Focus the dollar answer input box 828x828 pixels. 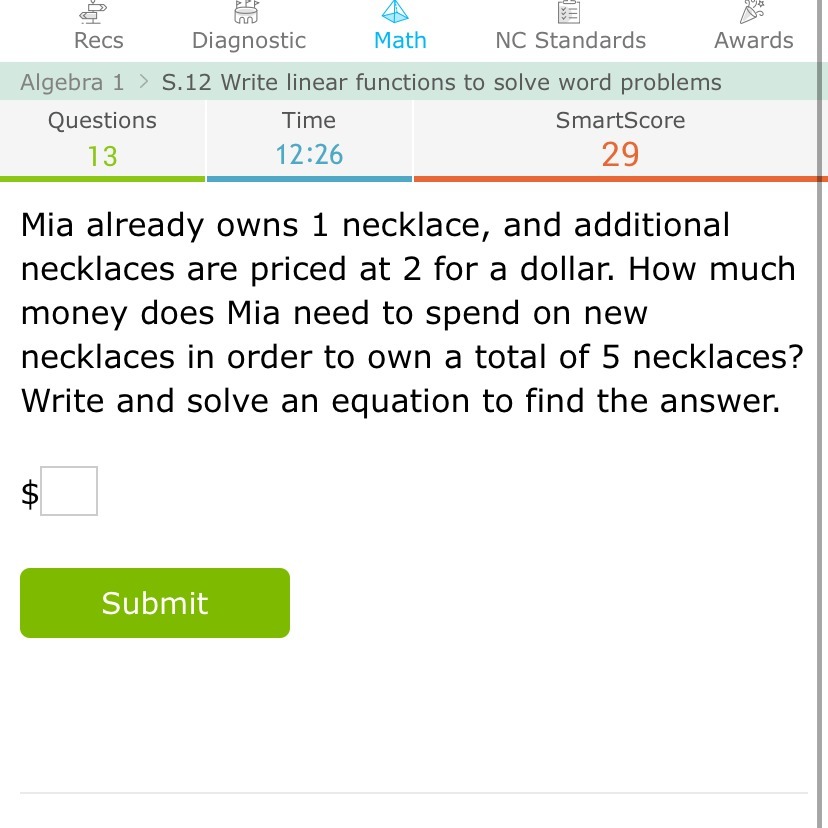click(x=69, y=491)
